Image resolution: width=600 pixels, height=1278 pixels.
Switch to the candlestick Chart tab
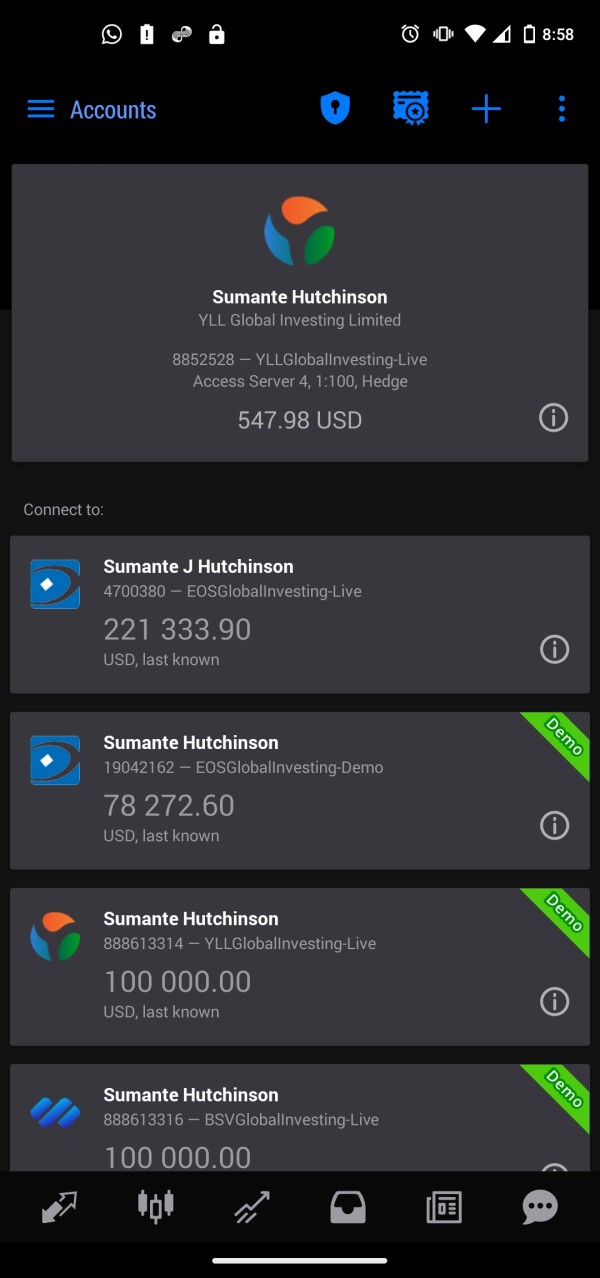click(x=155, y=1206)
